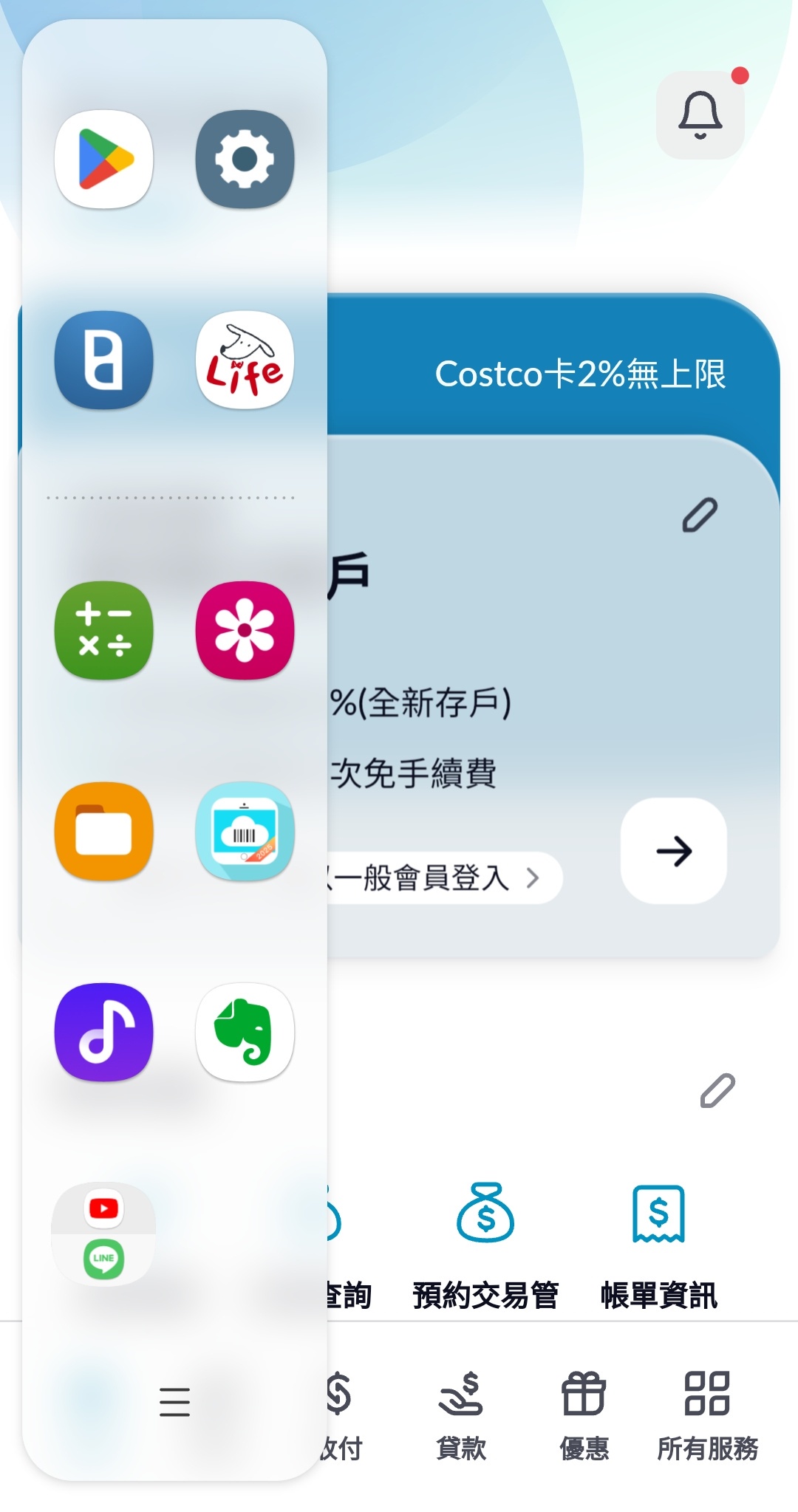Open the cloud barcode invoice app
The width and height of the screenshot is (798, 1512).
tap(245, 831)
